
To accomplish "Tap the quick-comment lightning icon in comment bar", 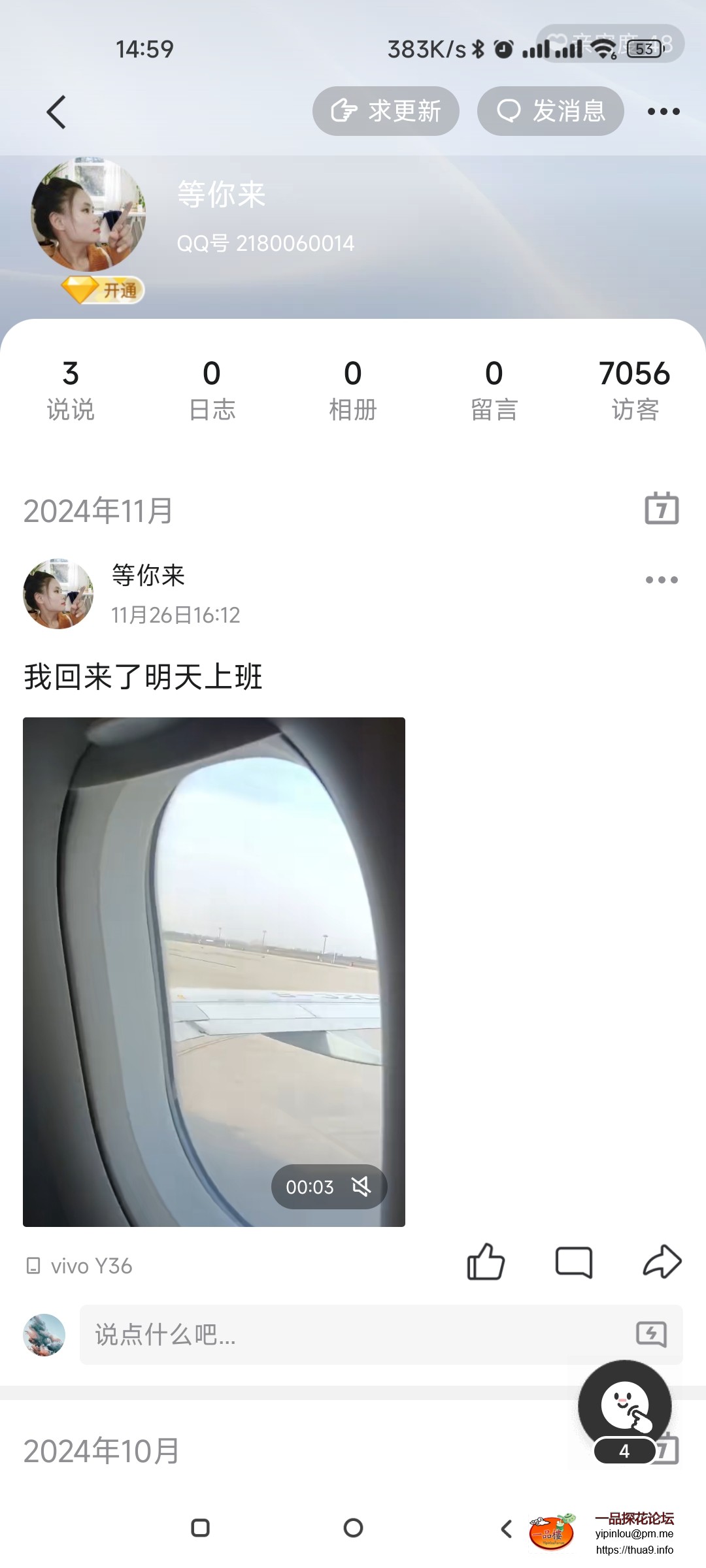I will (x=650, y=1334).
